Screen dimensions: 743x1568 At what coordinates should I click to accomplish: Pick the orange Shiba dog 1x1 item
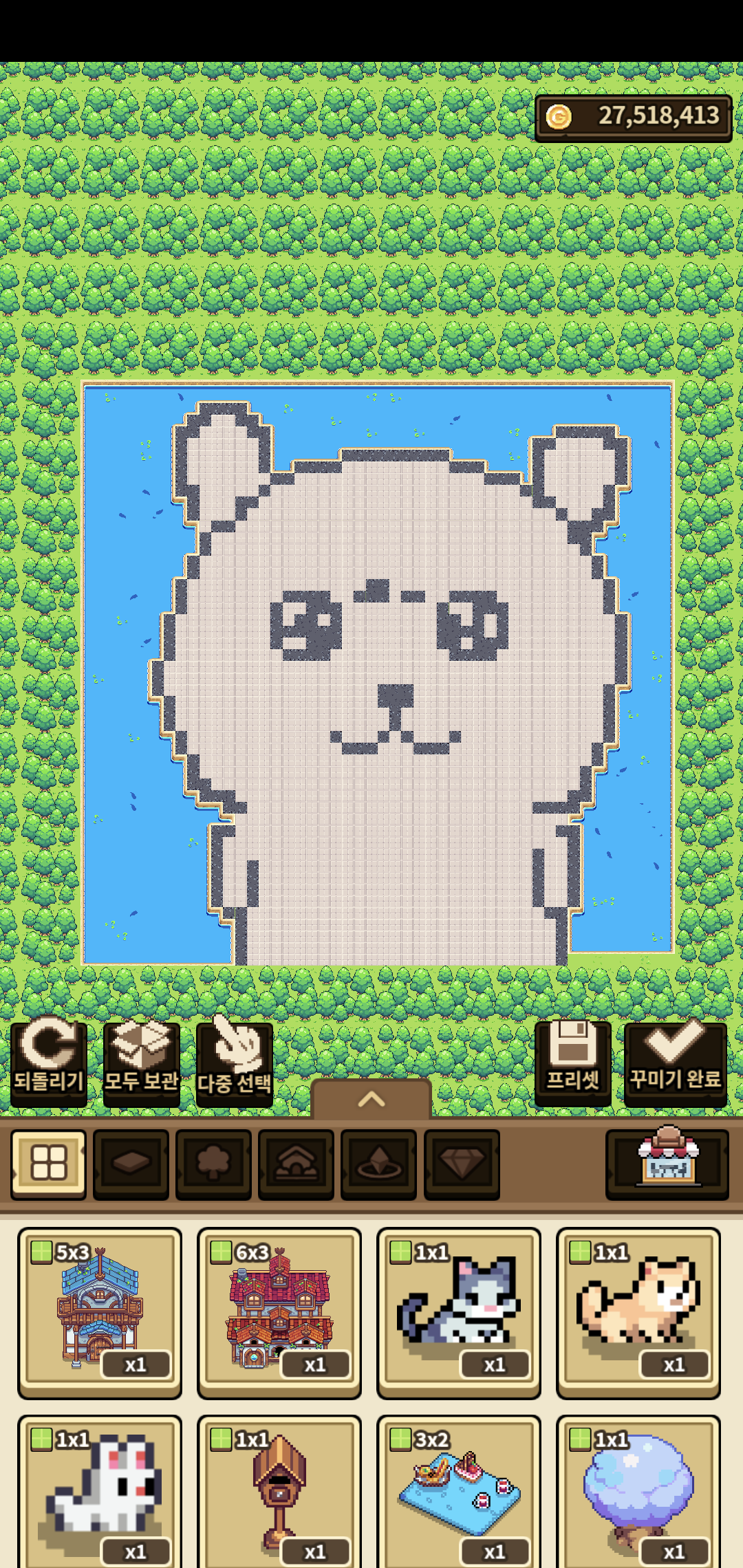638,1312
